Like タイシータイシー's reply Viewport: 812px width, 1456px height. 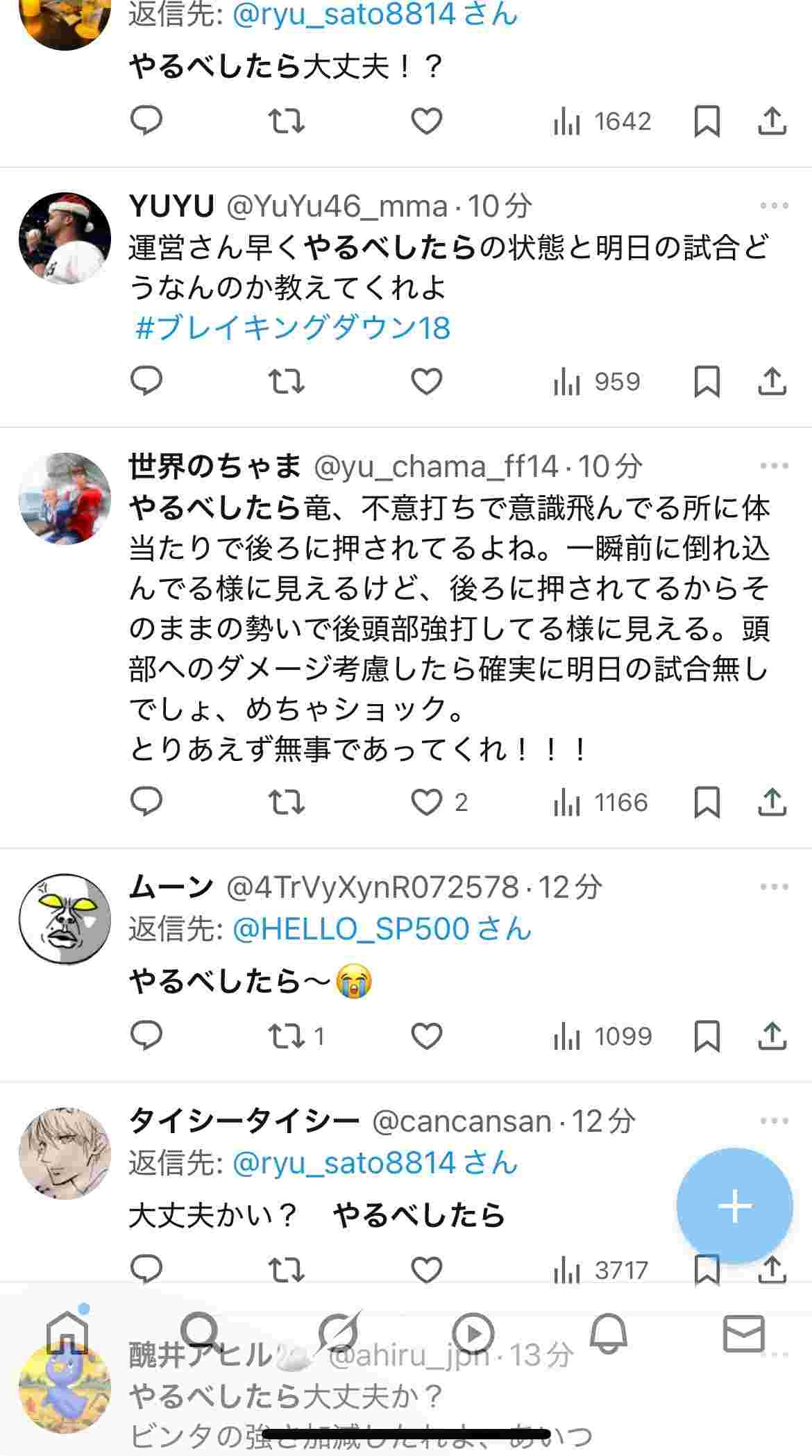(426, 1270)
